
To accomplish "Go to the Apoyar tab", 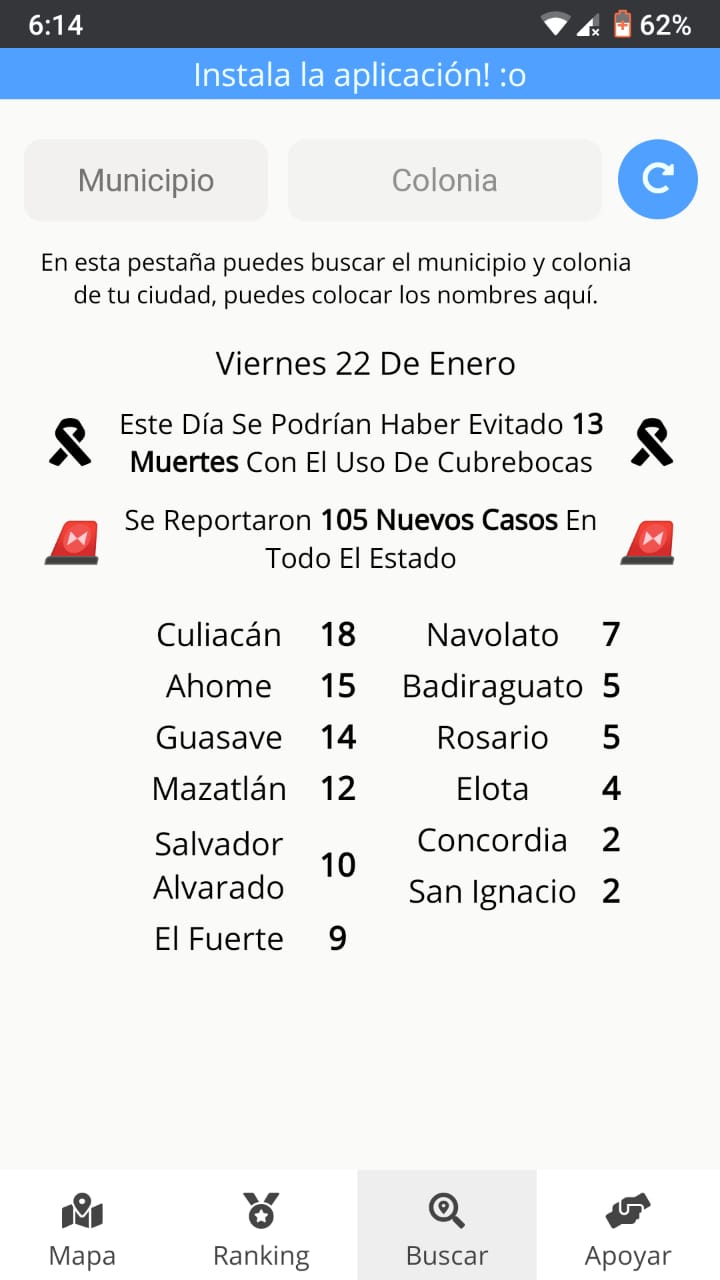I will tap(628, 1229).
